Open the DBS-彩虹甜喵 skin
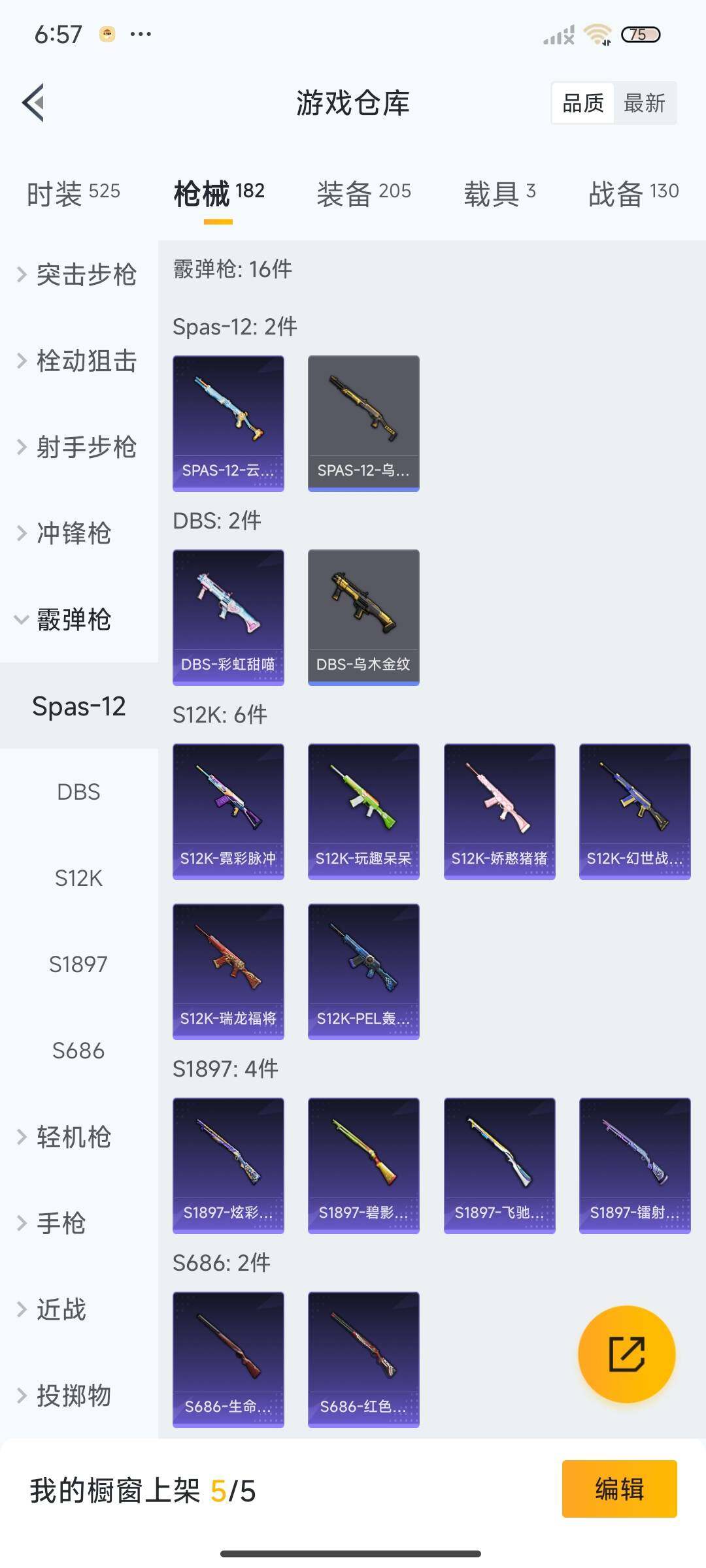 [x=228, y=617]
